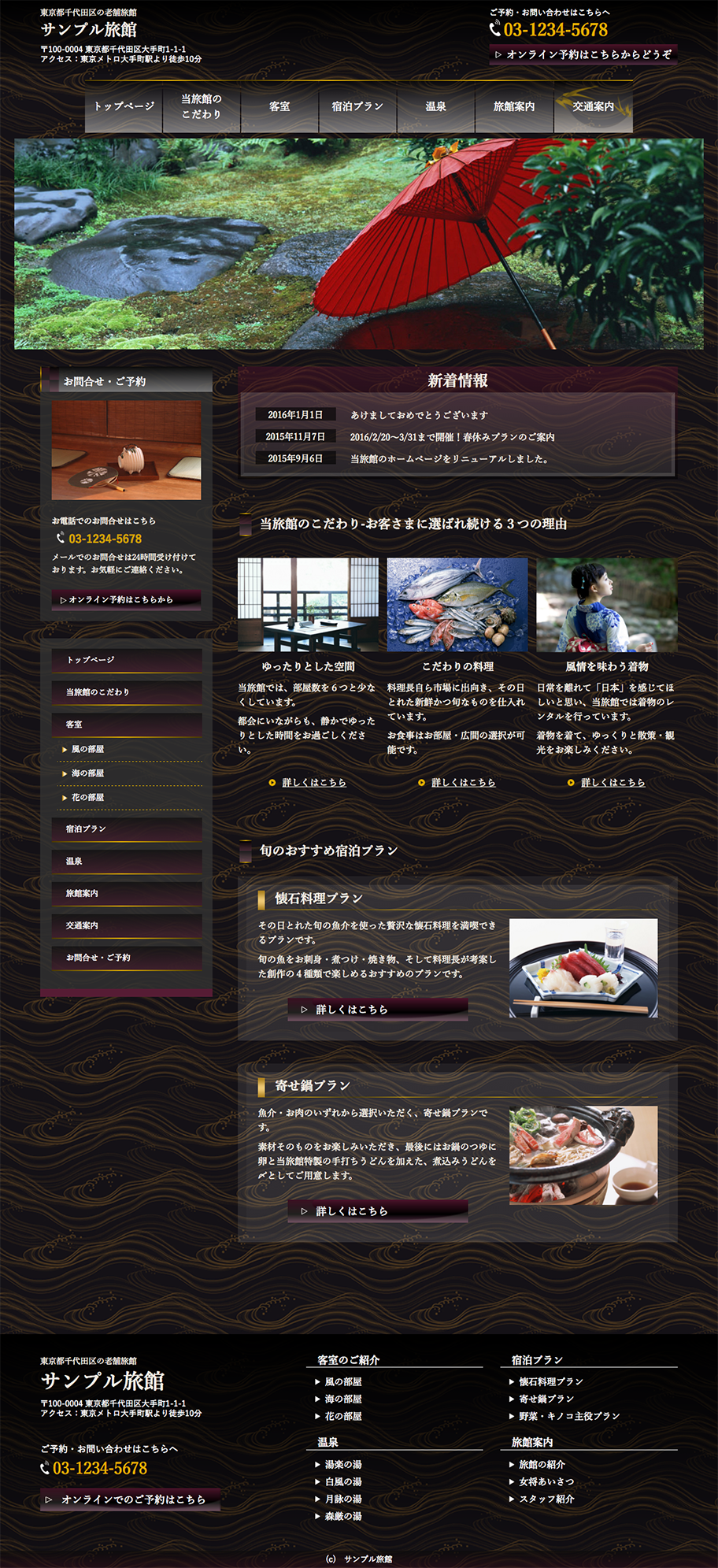Switch to the 宿泊プラン top navigation tab
718x1568 pixels.
pyautogui.click(x=357, y=106)
